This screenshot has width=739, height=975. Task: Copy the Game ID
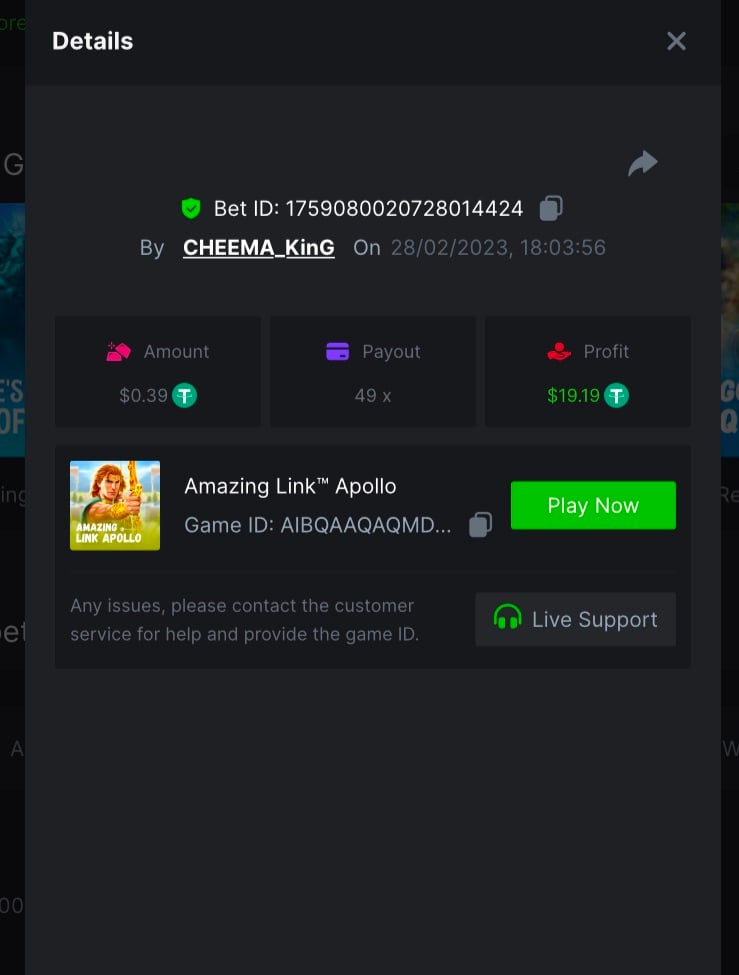click(x=481, y=525)
